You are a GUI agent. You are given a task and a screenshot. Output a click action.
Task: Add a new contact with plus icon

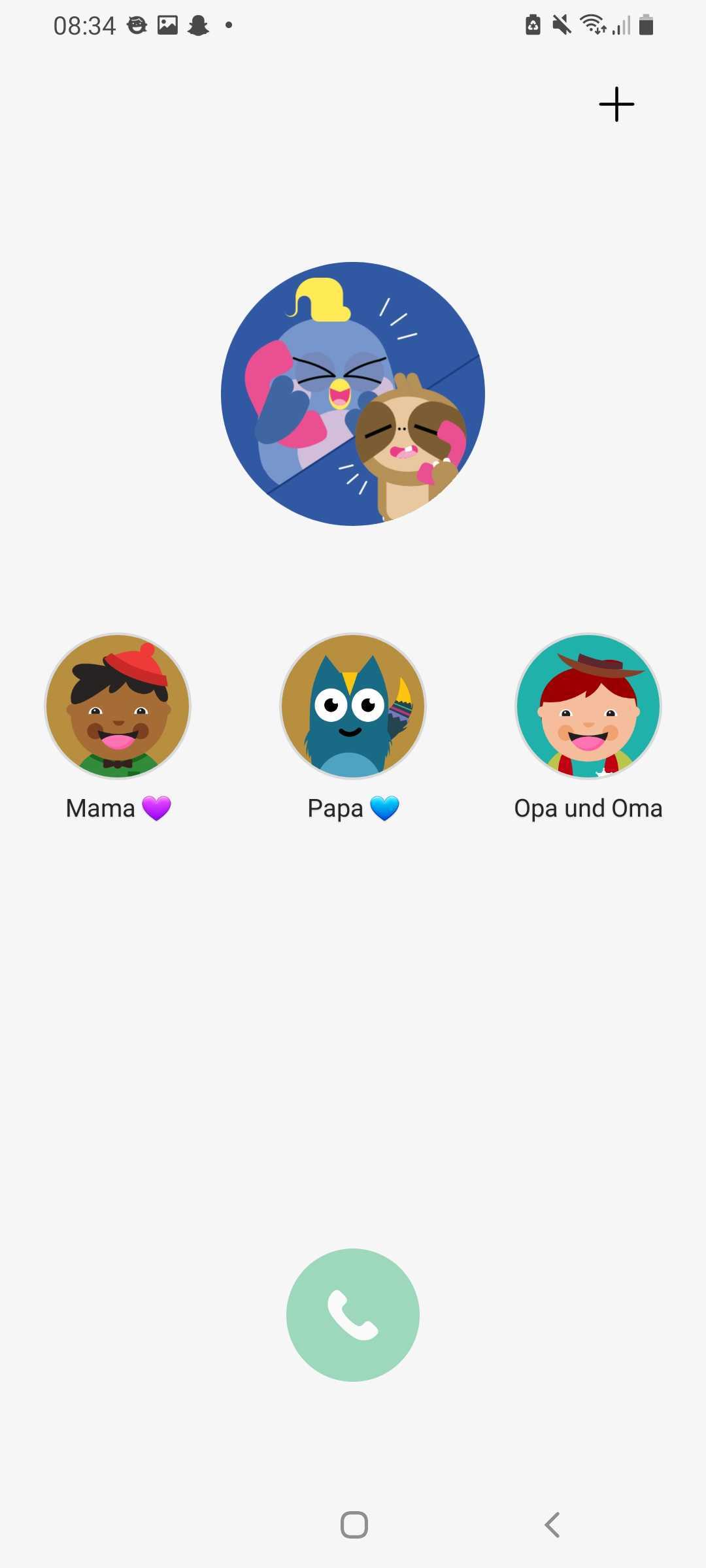pyautogui.click(x=616, y=105)
